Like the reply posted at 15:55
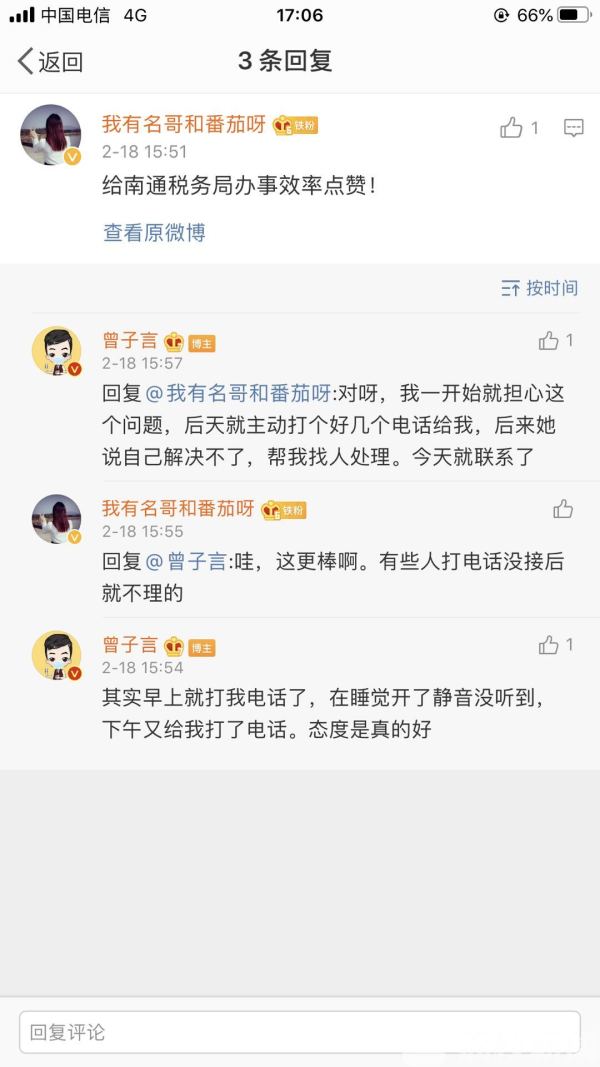600x1067 pixels. [x=563, y=509]
